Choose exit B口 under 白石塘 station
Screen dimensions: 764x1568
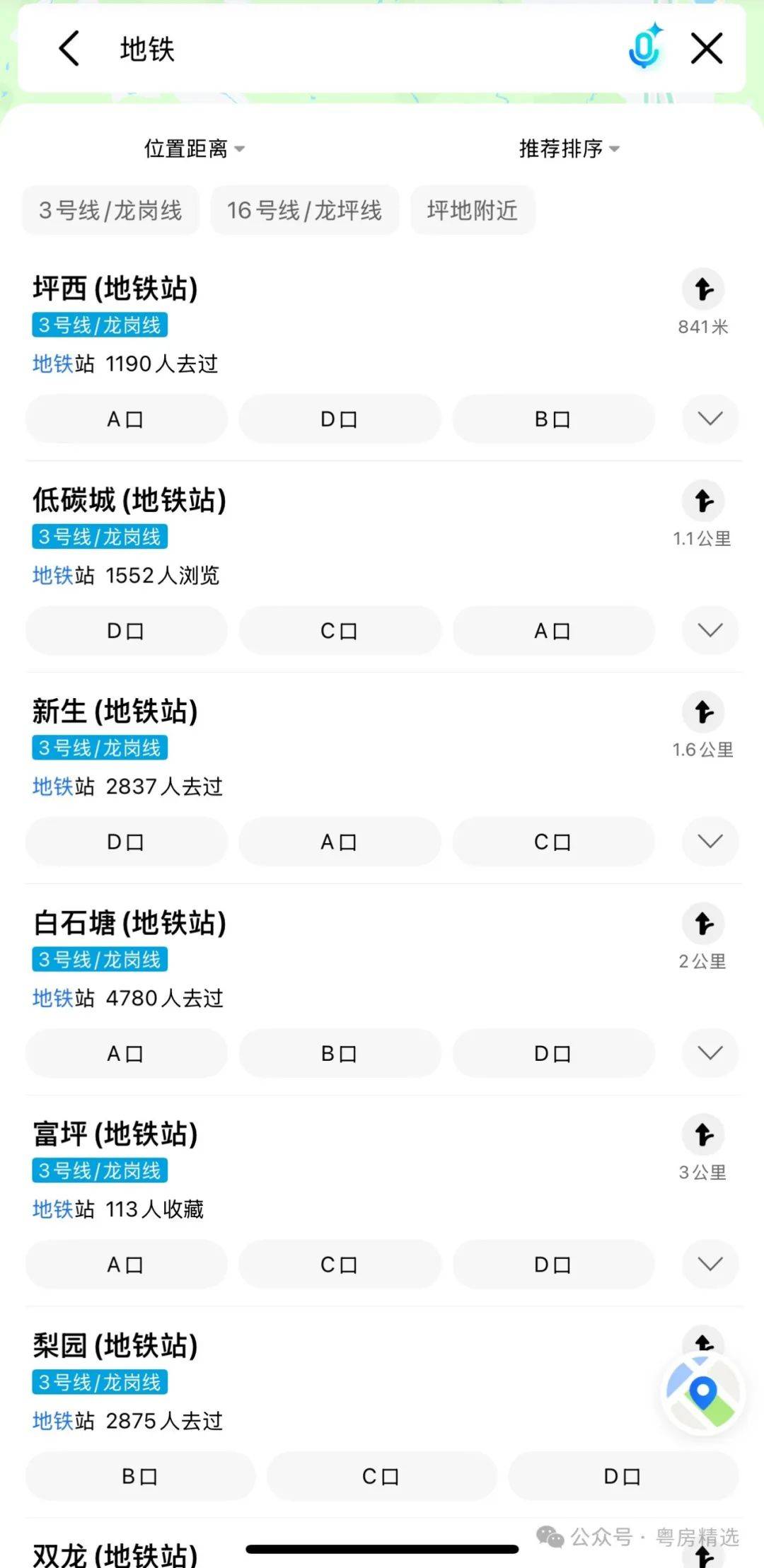pos(340,1054)
